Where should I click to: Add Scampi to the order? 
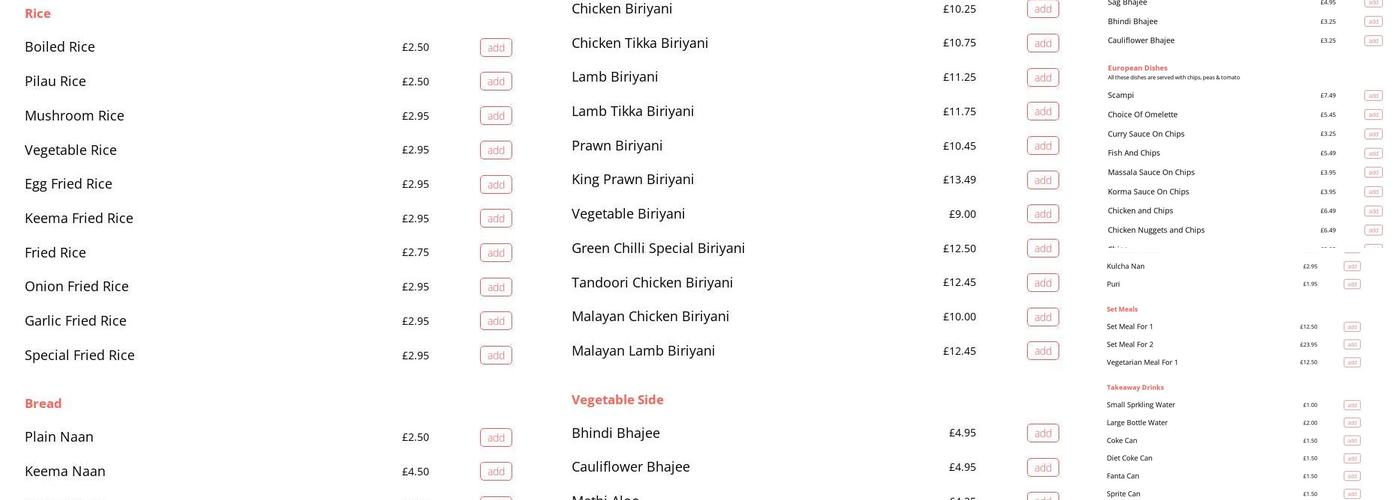pyautogui.click(x=1373, y=95)
